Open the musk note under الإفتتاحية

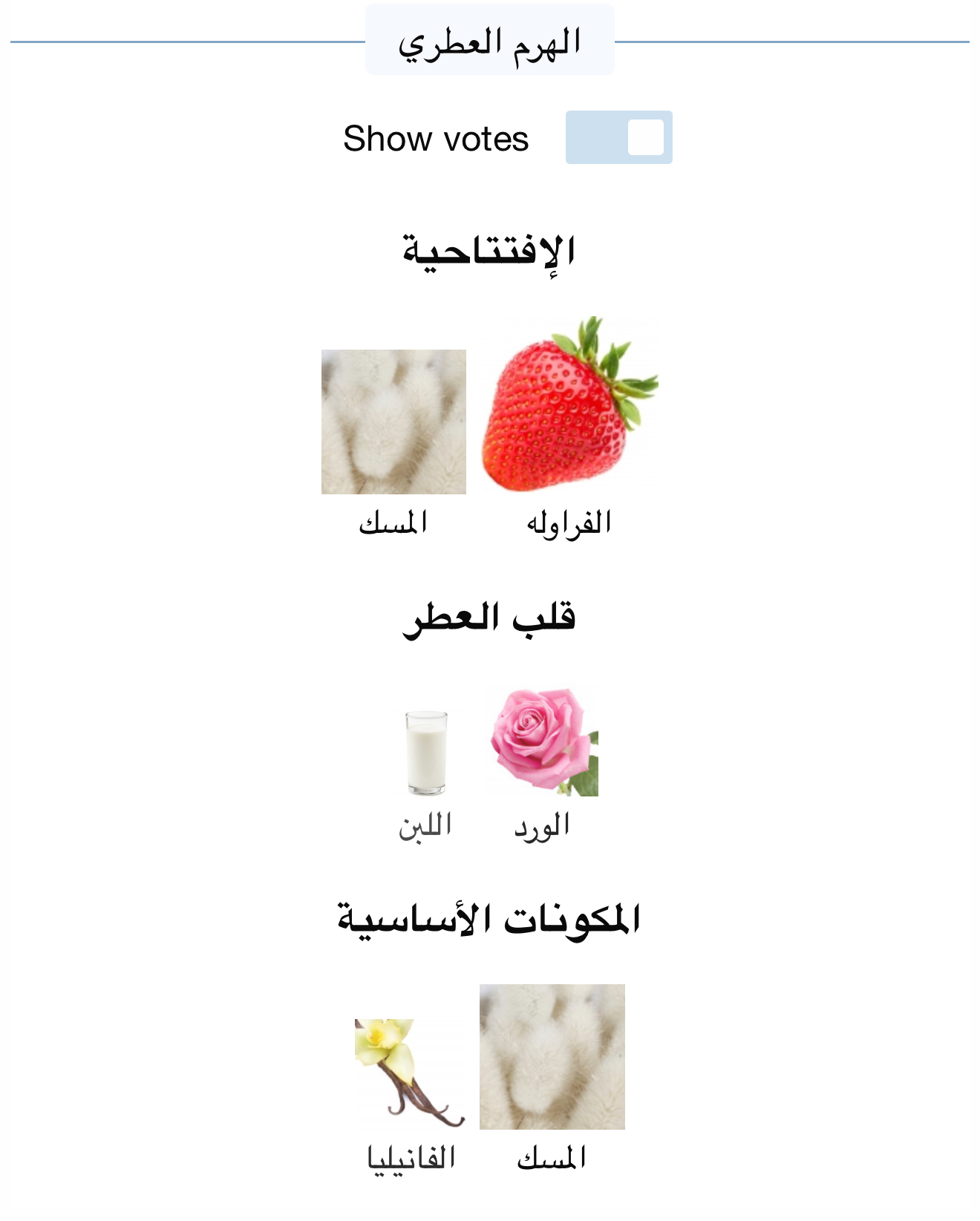coord(393,422)
